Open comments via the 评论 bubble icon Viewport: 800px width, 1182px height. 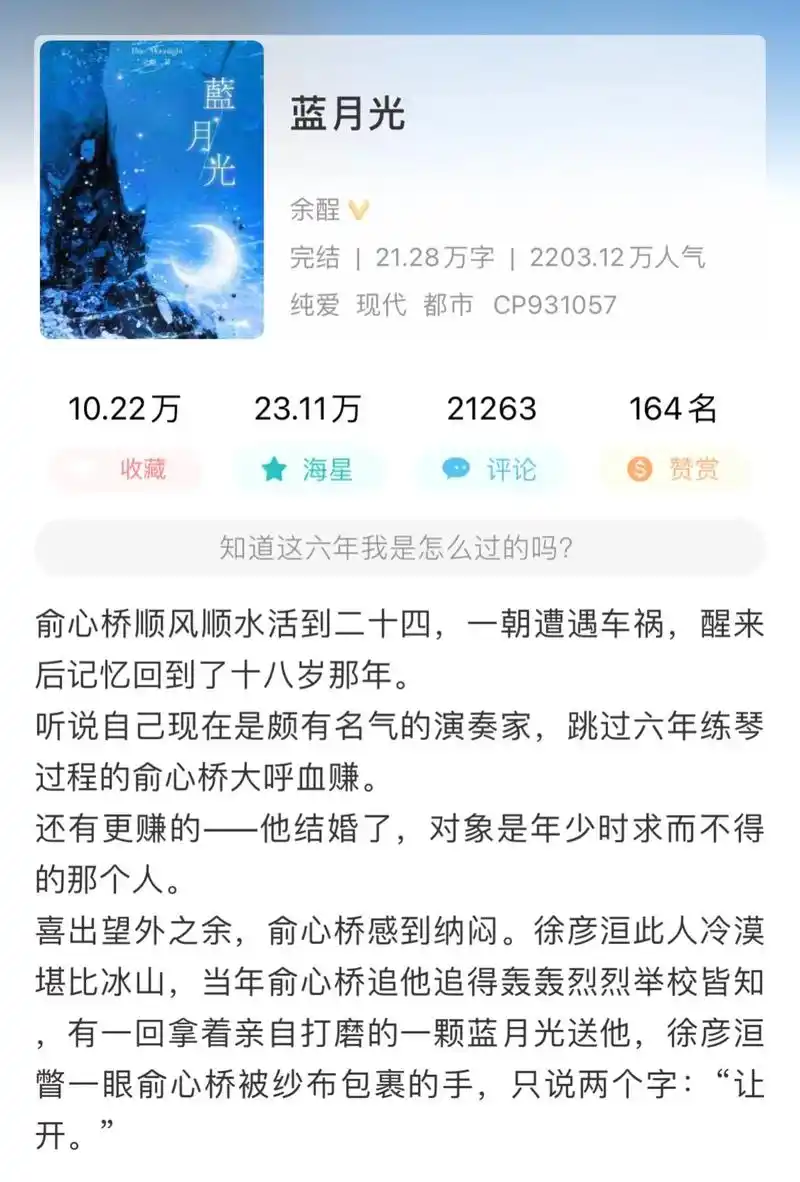pos(455,468)
